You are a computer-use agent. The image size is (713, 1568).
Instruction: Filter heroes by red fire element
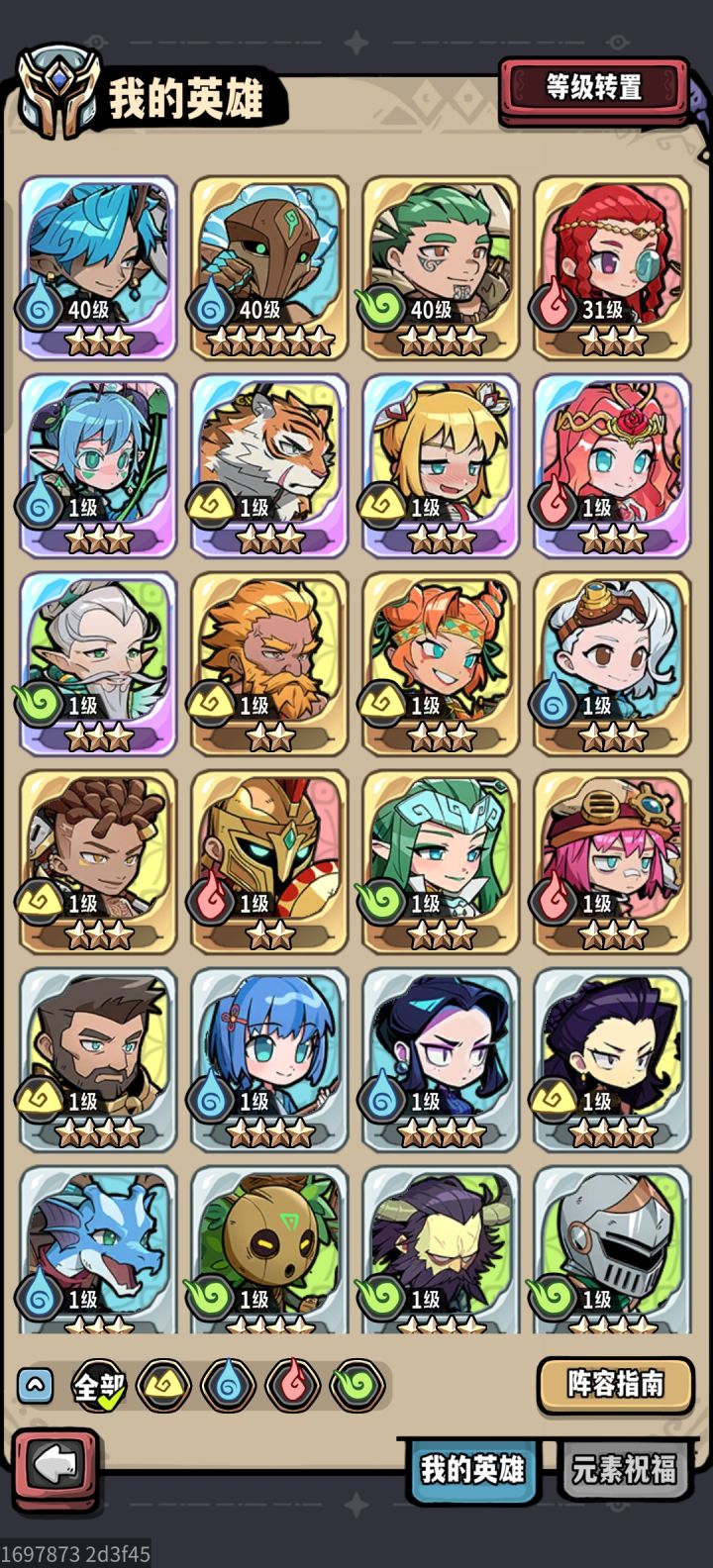coord(292,1385)
